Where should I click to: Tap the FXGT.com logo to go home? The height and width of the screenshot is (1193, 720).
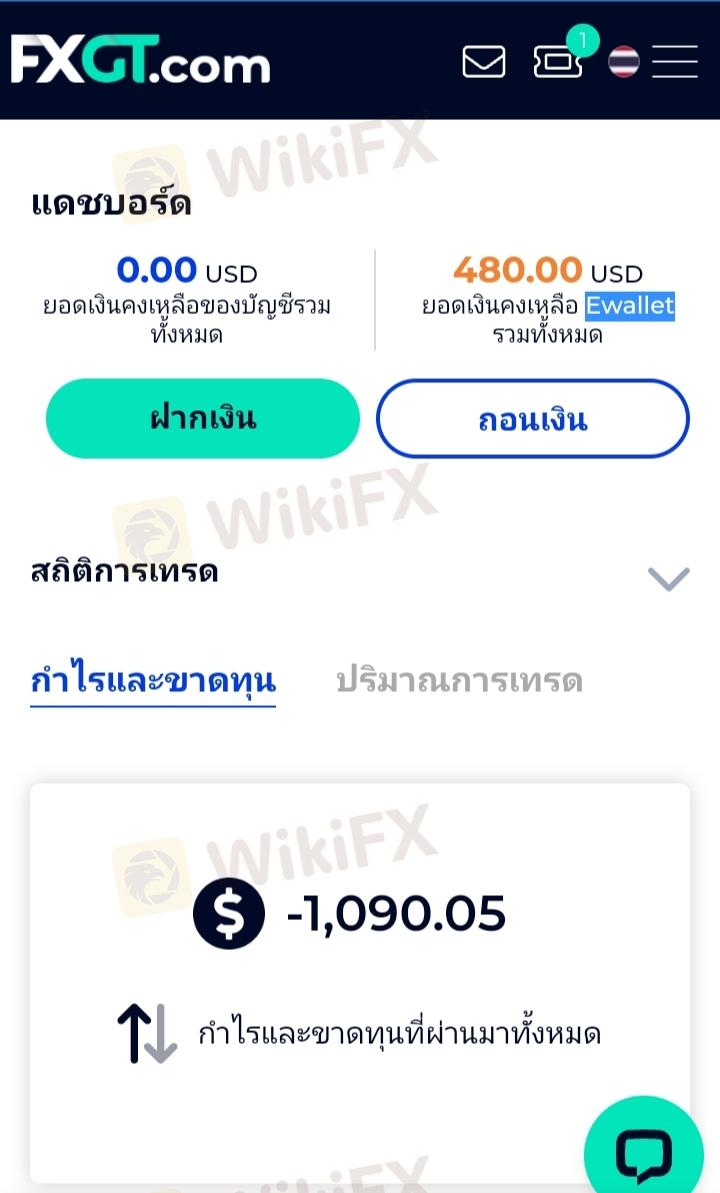coord(141,59)
